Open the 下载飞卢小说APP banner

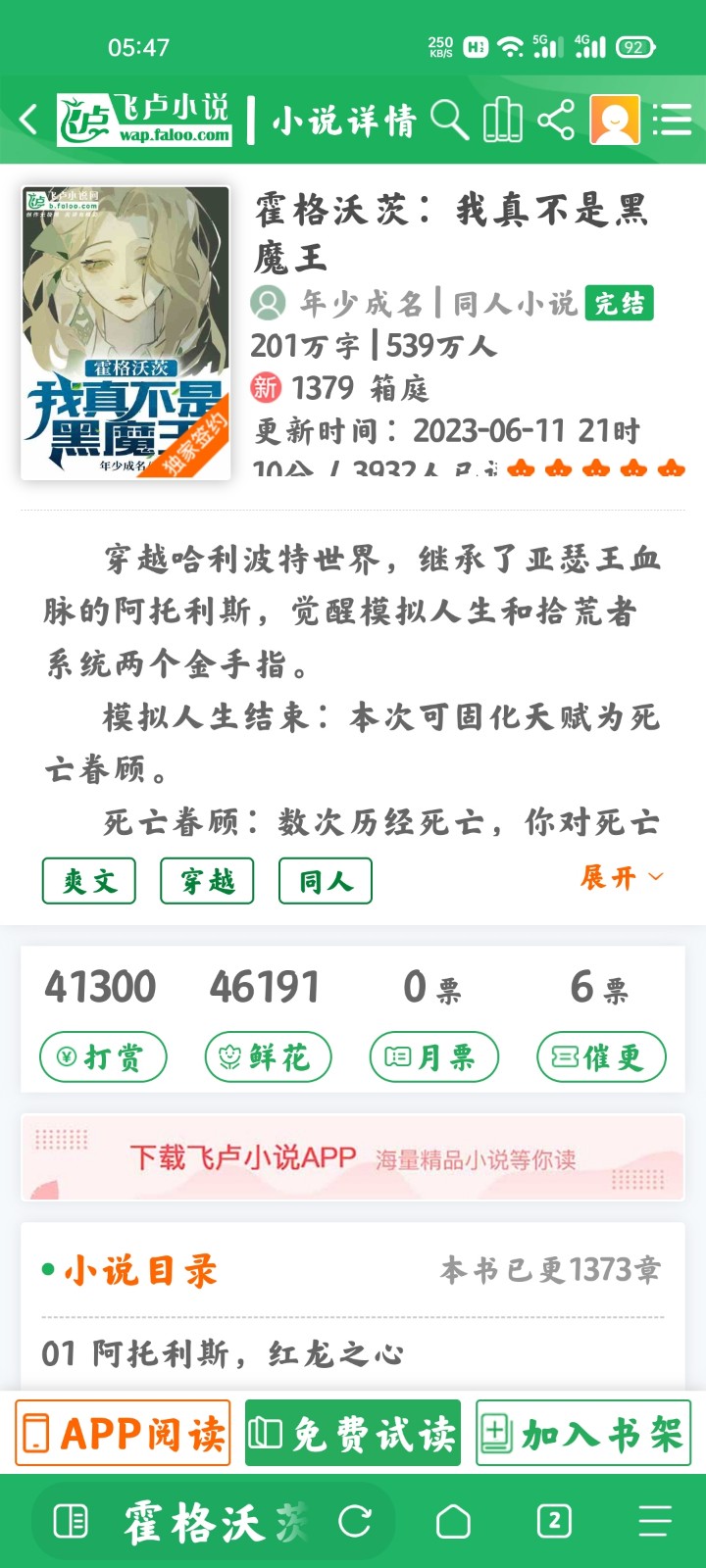pyautogui.click(x=353, y=1158)
